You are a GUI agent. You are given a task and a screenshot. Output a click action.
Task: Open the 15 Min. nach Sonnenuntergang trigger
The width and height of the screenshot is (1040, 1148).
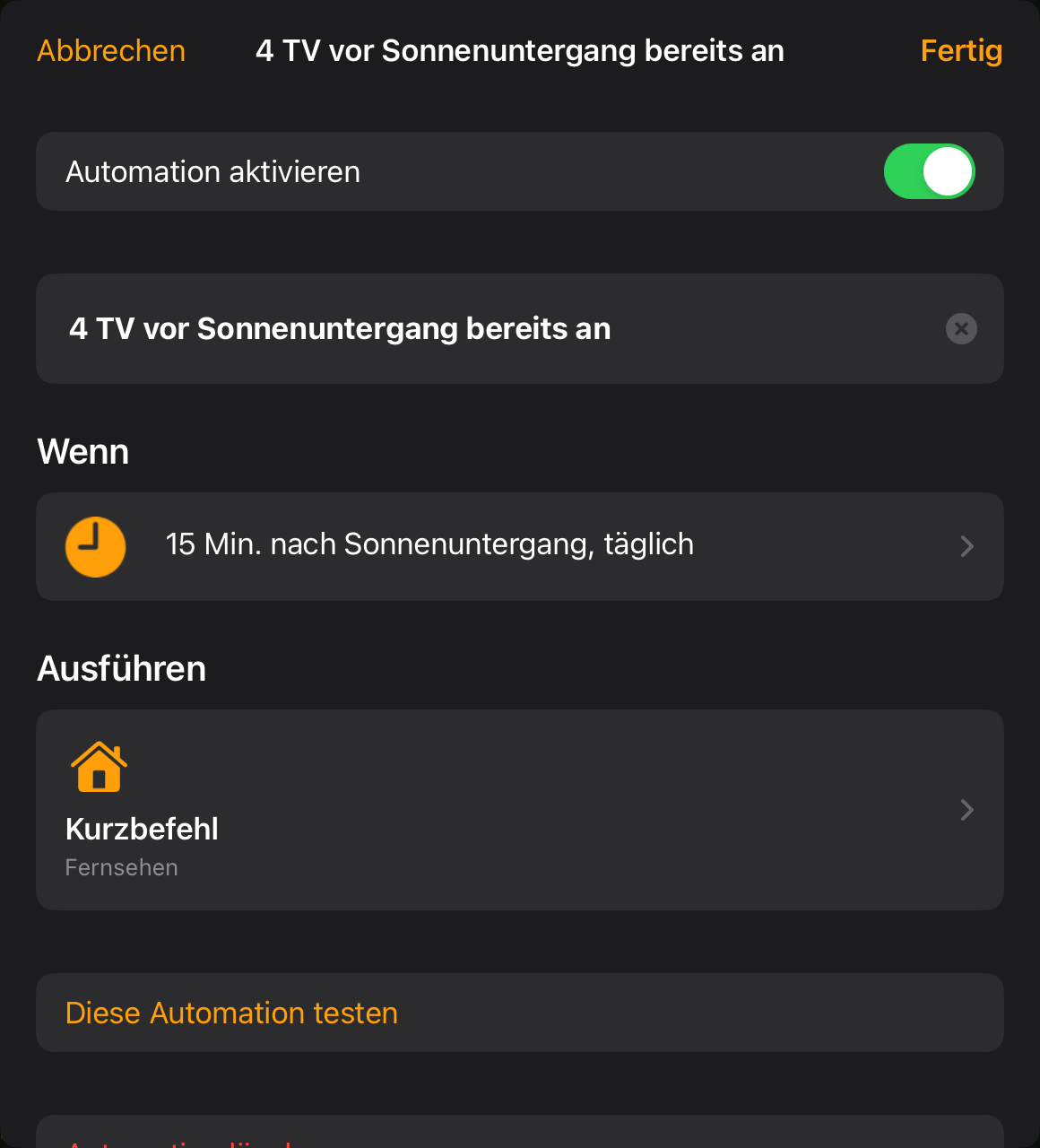tap(519, 546)
